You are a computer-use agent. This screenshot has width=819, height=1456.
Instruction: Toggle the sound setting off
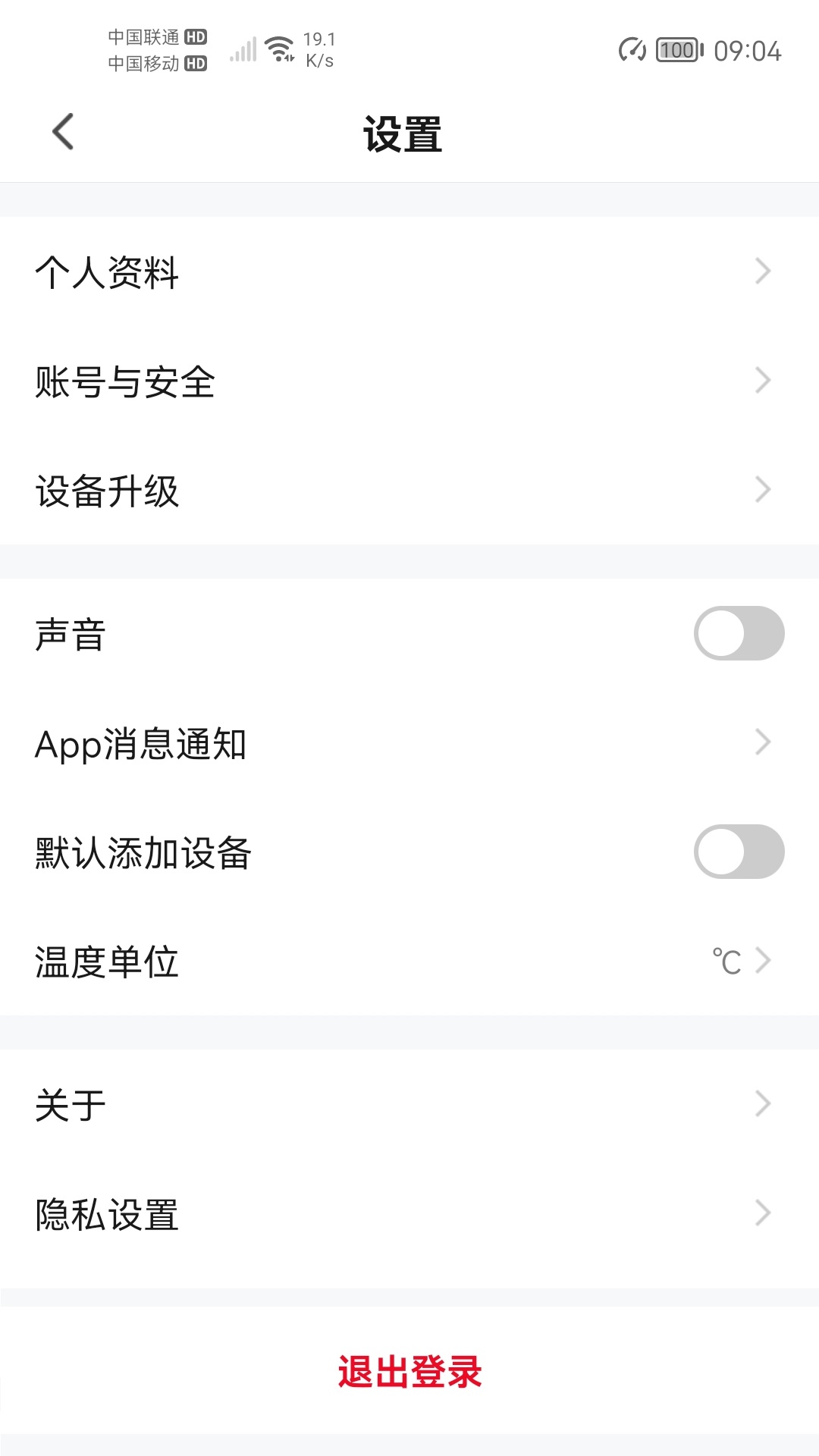pyautogui.click(x=738, y=633)
